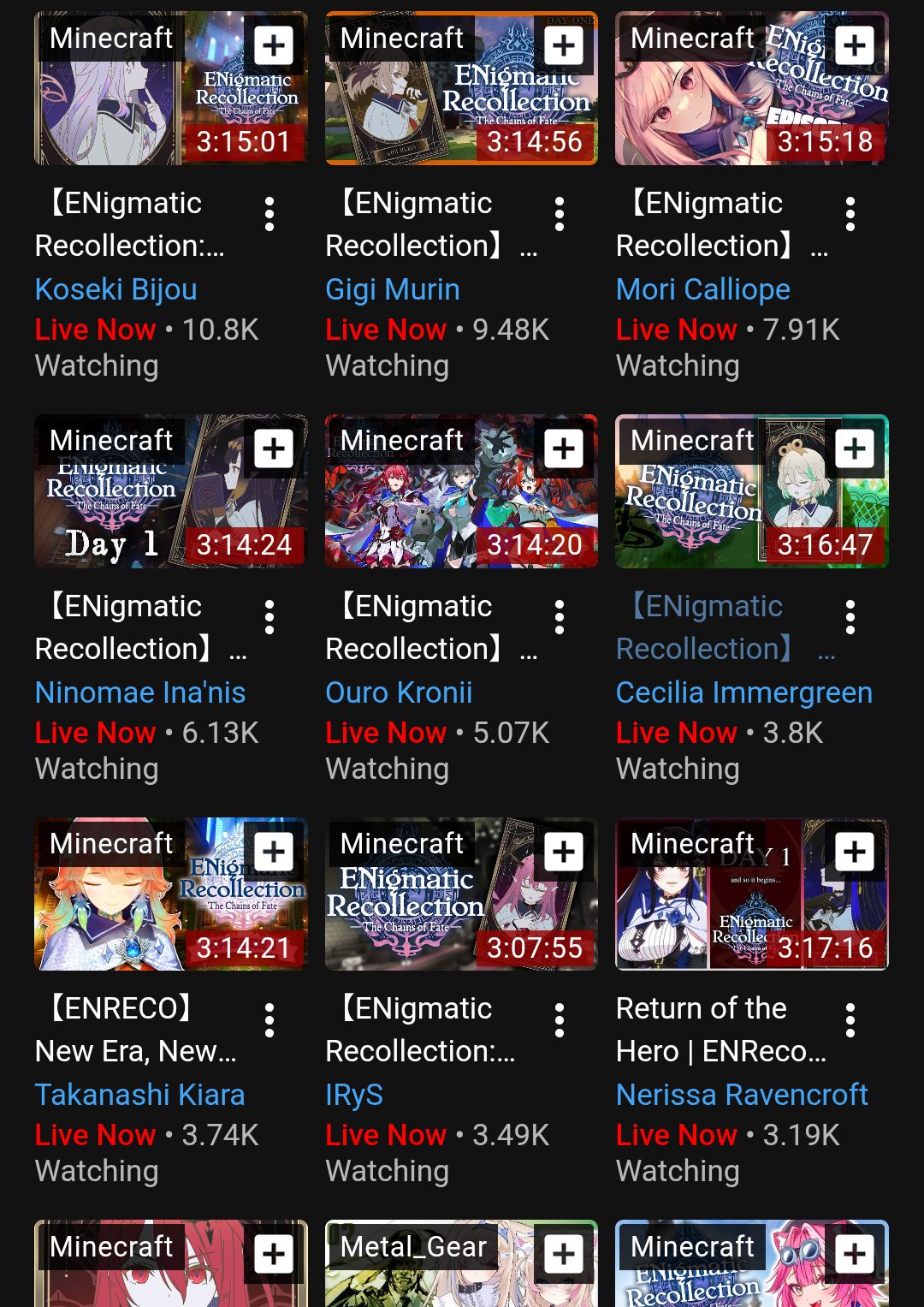924x1307 pixels.
Task: Add Ouro Kronii's stream with plus icon
Action: coord(564,449)
